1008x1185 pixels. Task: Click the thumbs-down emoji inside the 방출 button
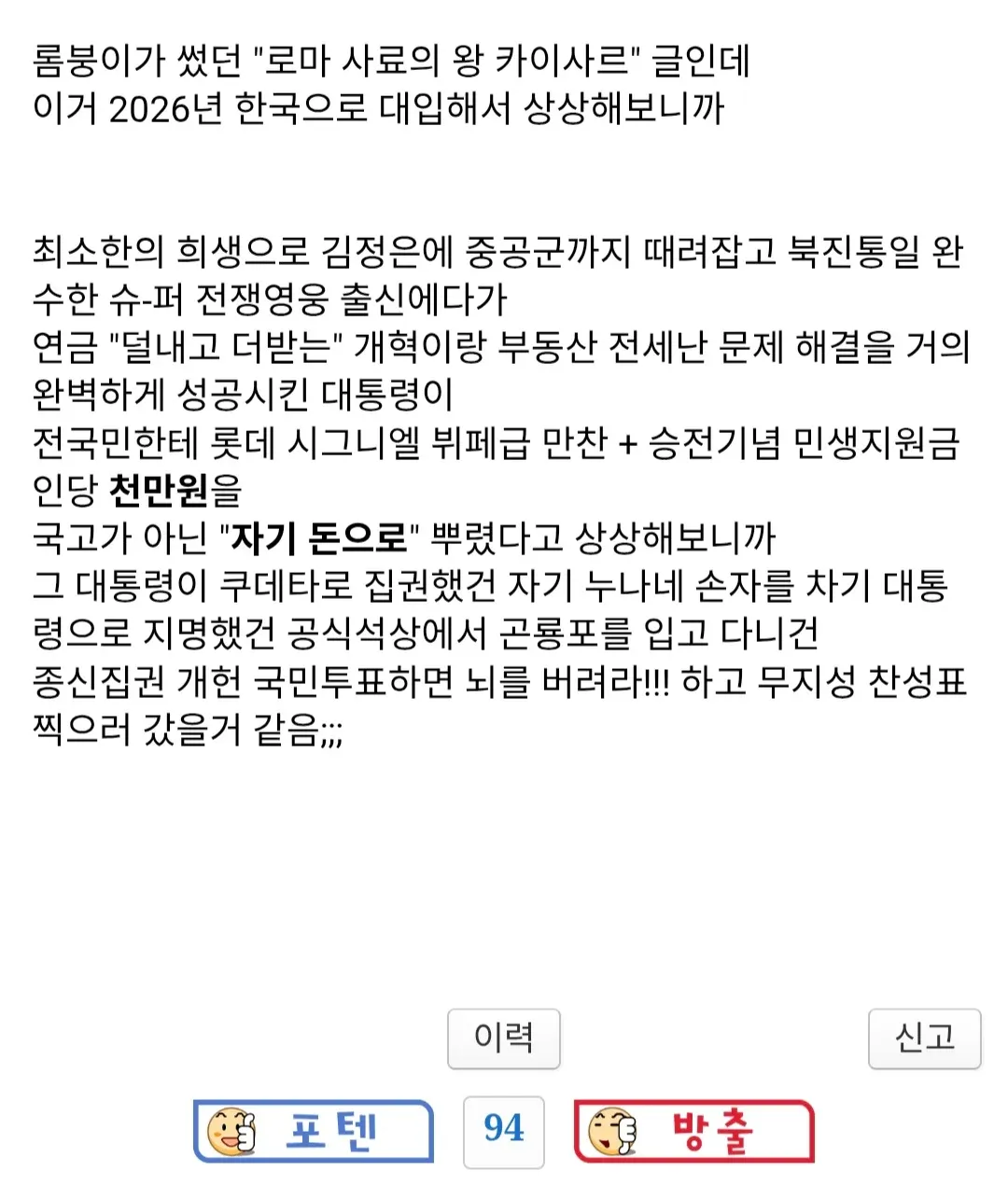tap(614, 1133)
